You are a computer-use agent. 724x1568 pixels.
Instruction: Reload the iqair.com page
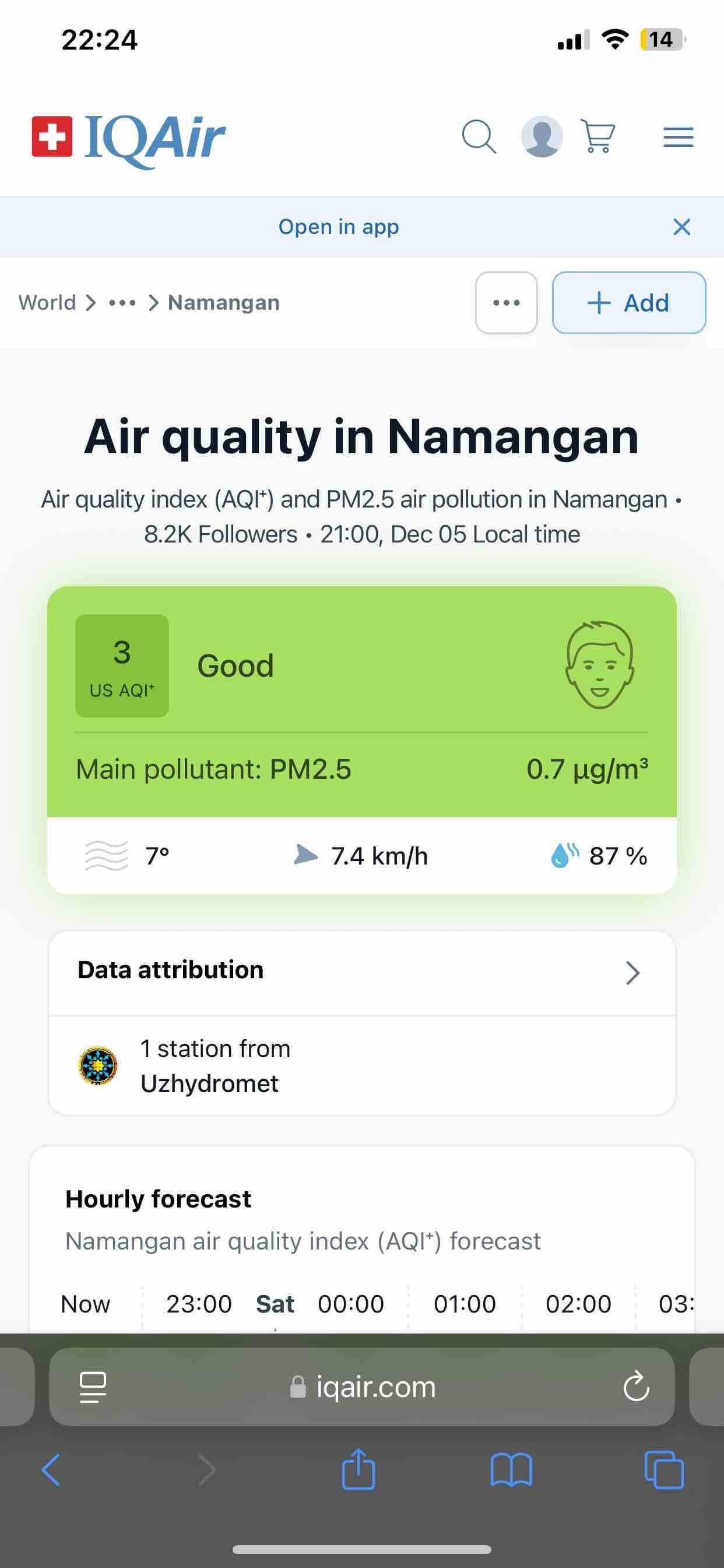tap(637, 1387)
